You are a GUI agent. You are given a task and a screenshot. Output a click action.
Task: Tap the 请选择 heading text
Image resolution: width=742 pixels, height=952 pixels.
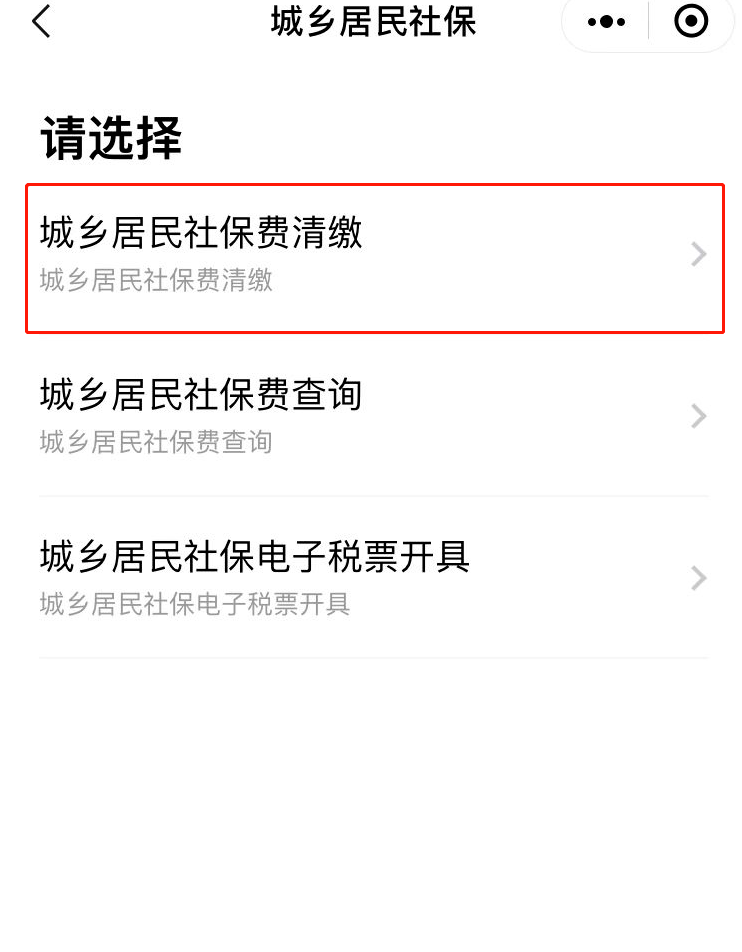coord(110,140)
